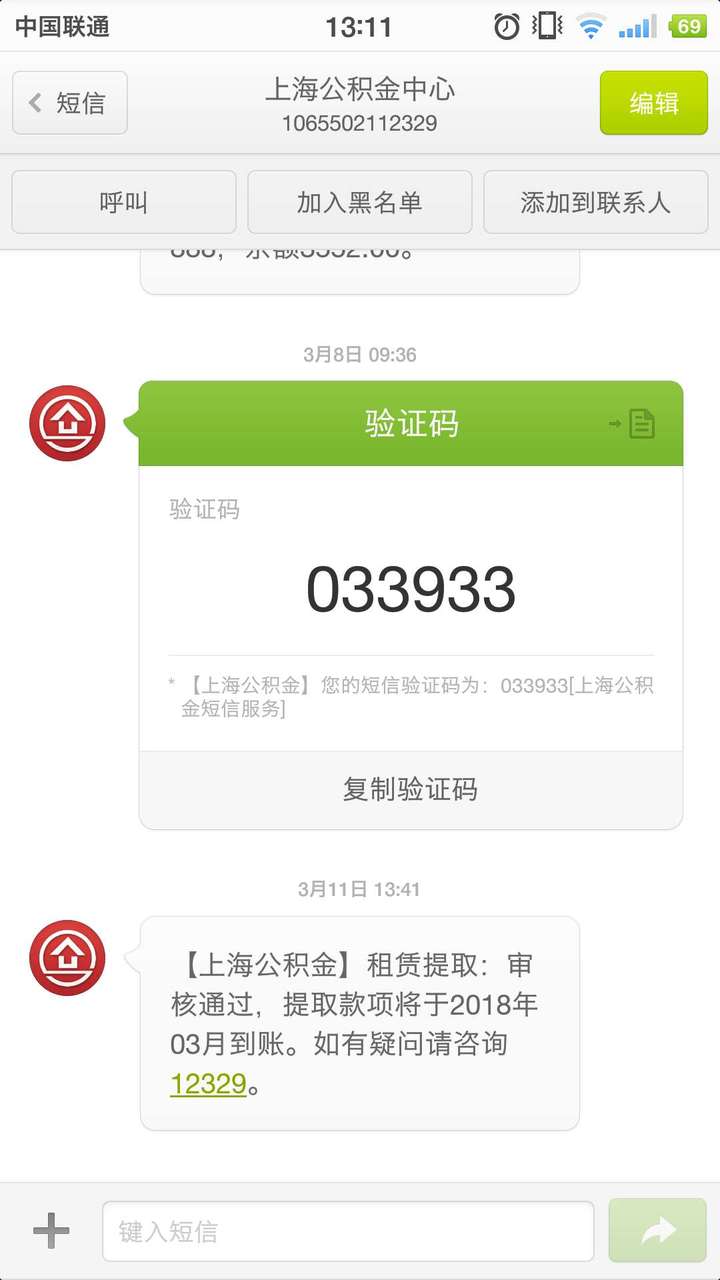
Task: Tap the second red housing fund avatar
Action: pyautogui.click(x=67, y=958)
